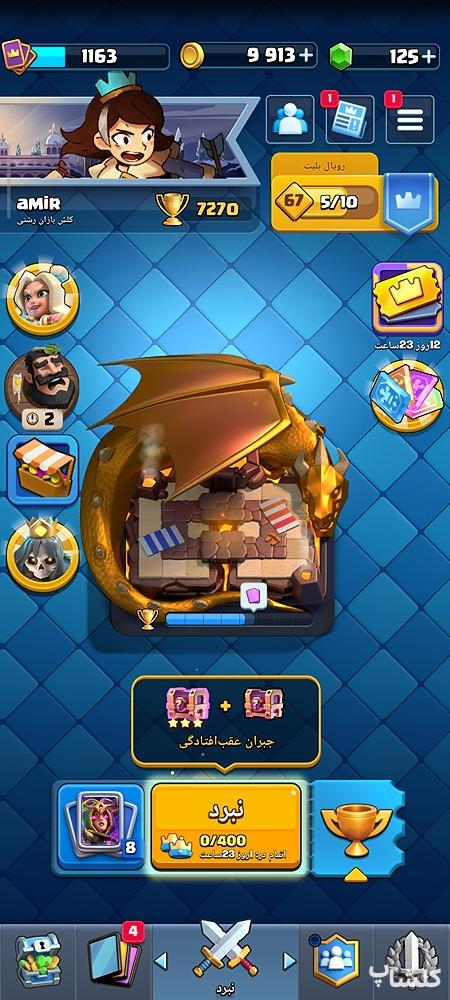Open amir's player profile banner
Screen dimensions: 450x1000
coord(127,163)
